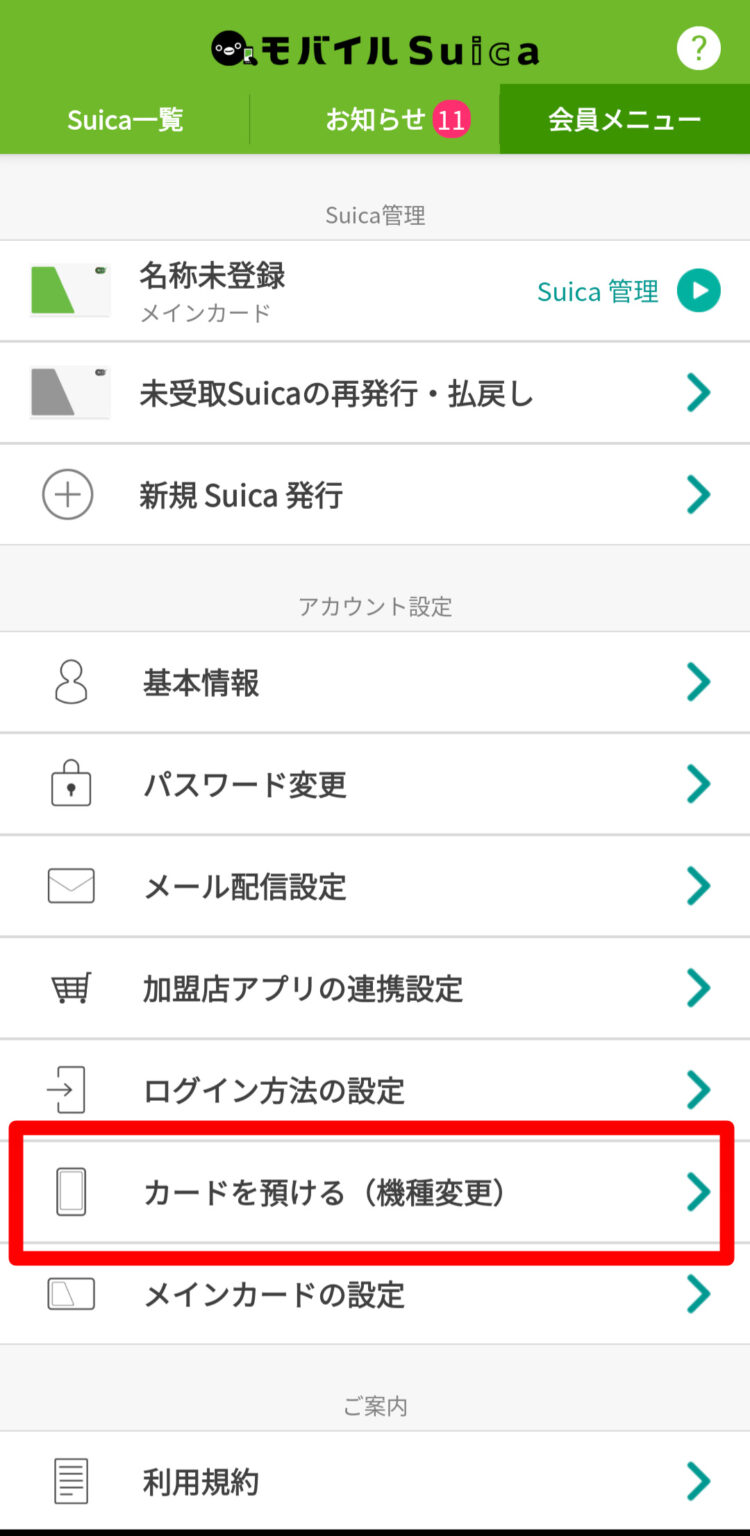
Task: Expand the 未受取Suicaの再発行・払戻し row chevron
Action: [x=698, y=392]
